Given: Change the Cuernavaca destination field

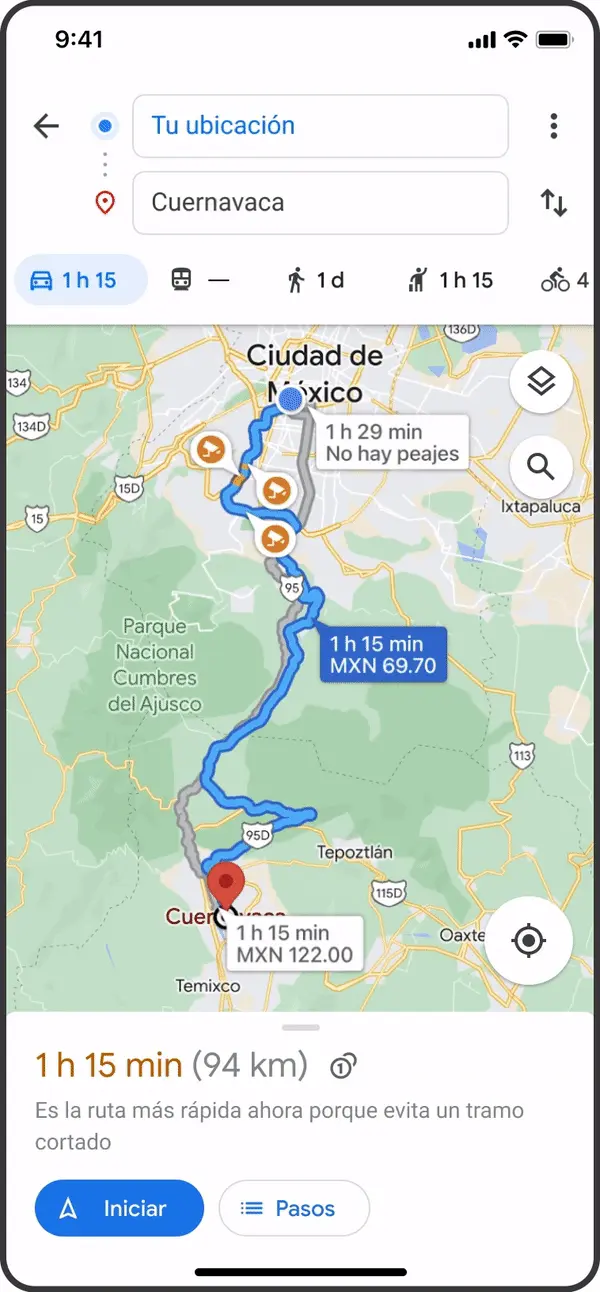Looking at the screenshot, I should [x=320, y=203].
